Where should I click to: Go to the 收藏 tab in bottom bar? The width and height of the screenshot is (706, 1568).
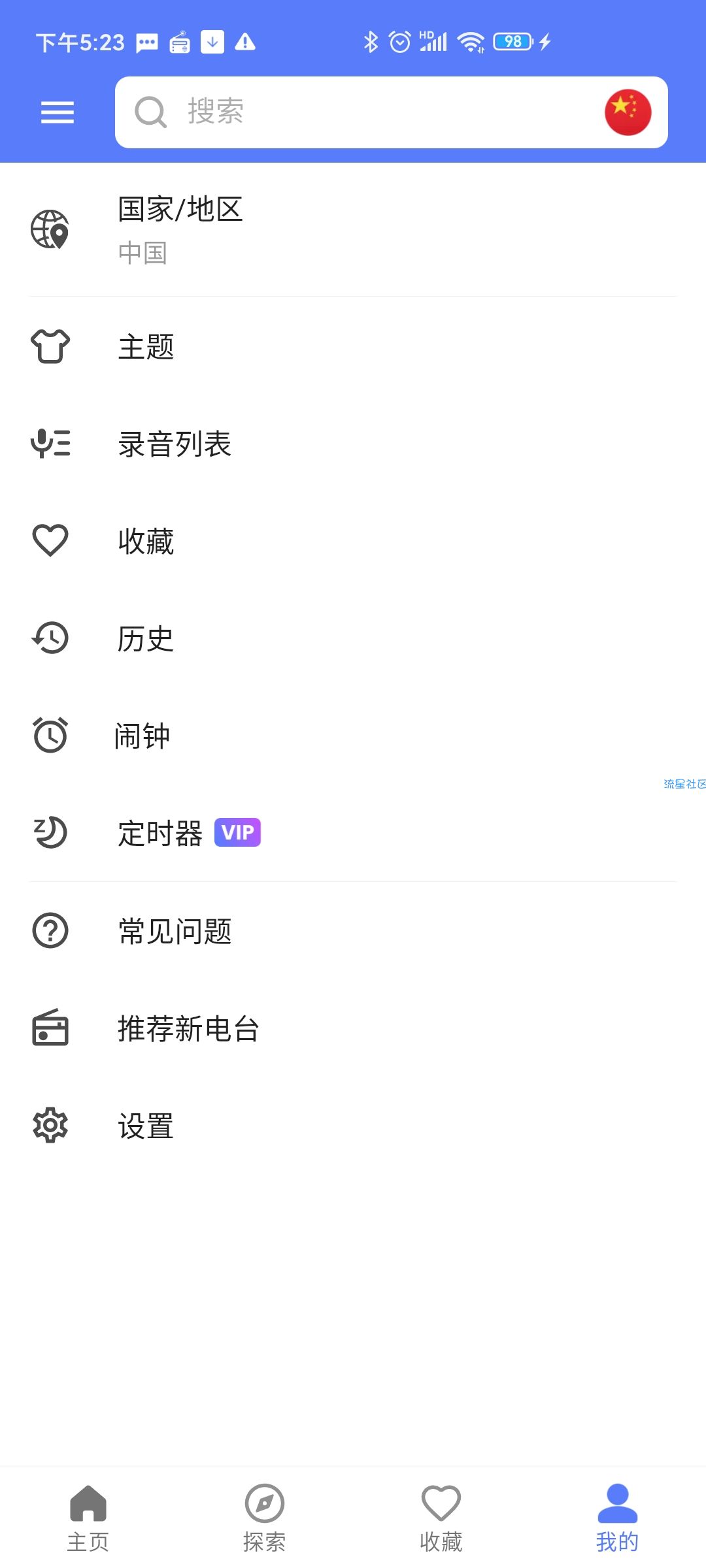pyautogui.click(x=441, y=1518)
